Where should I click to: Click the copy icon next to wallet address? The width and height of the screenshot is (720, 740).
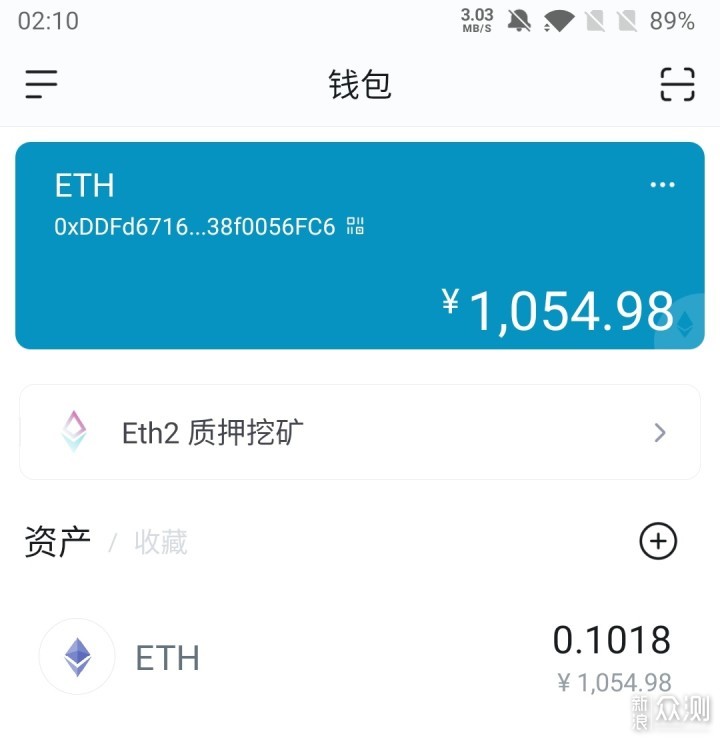point(354,226)
